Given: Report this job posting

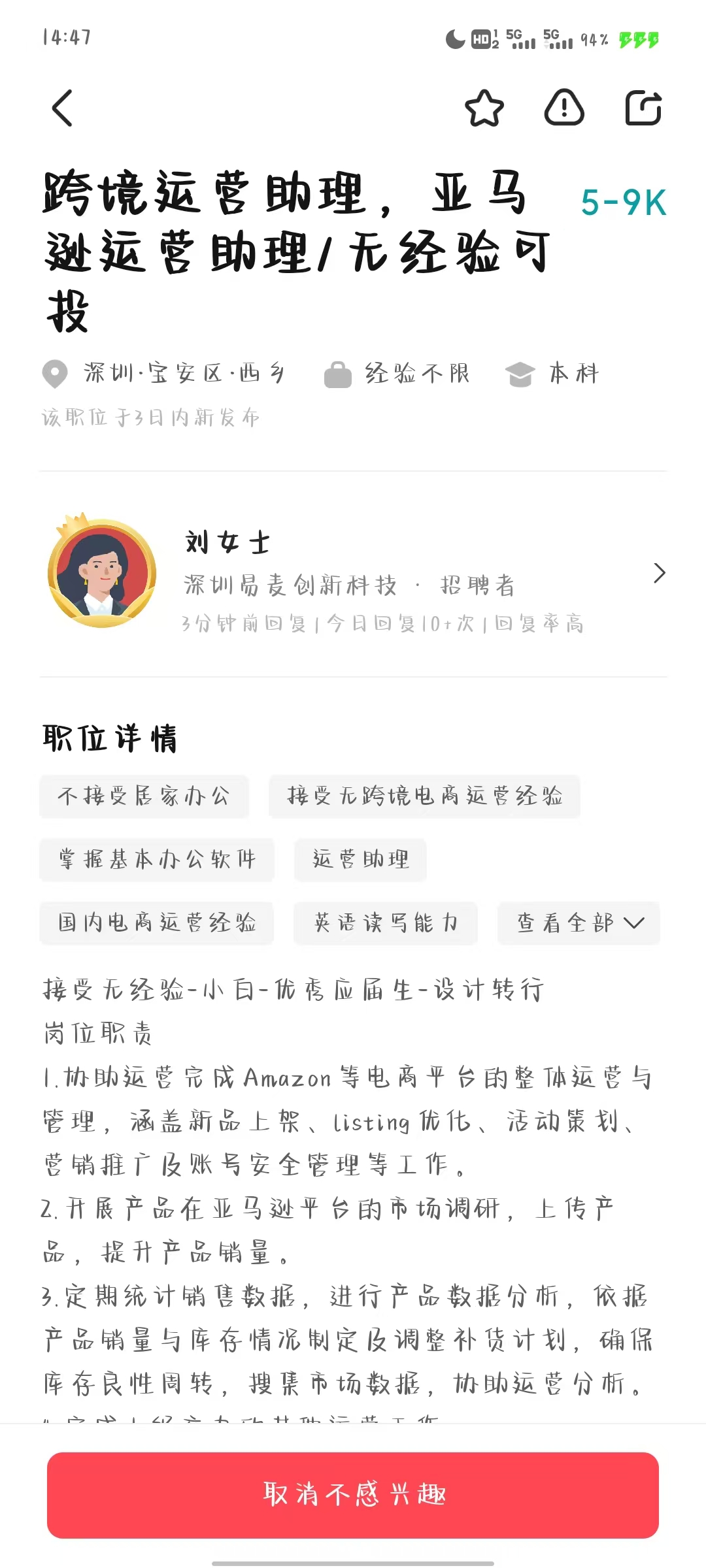Looking at the screenshot, I should [564, 108].
